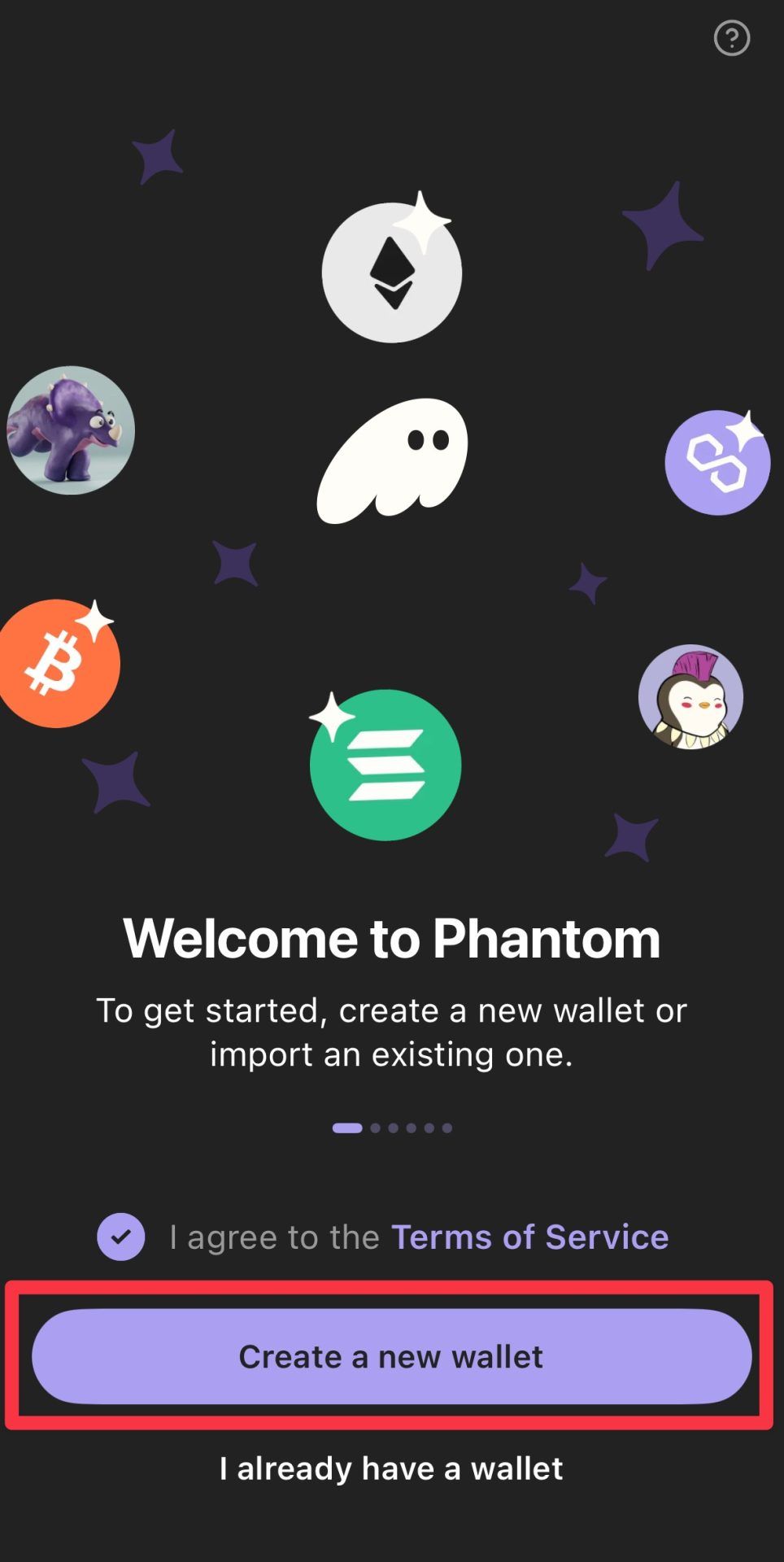The height and width of the screenshot is (1562, 784).
Task: Uncheck the Terms of Service agreement checkbox
Action: 121,1237
